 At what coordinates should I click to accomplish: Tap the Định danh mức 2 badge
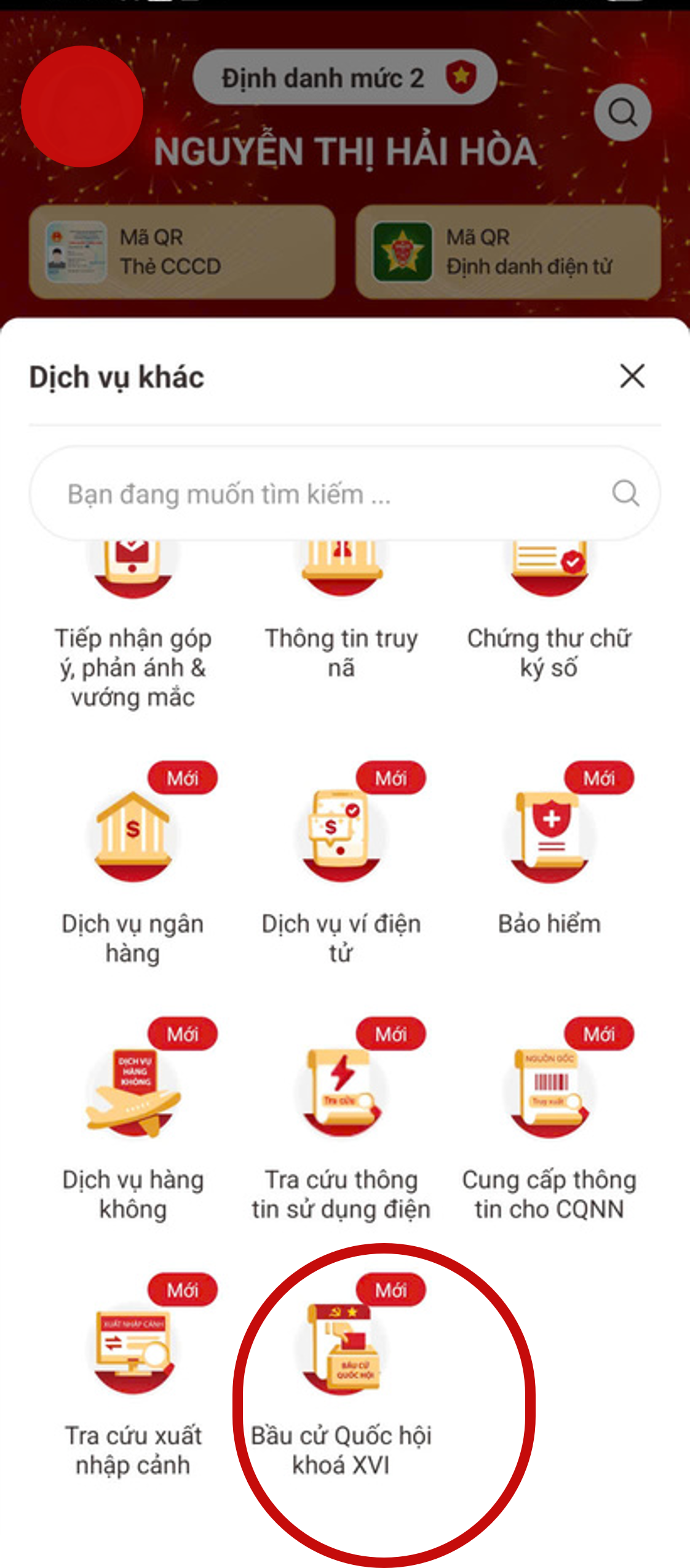point(344,78)
